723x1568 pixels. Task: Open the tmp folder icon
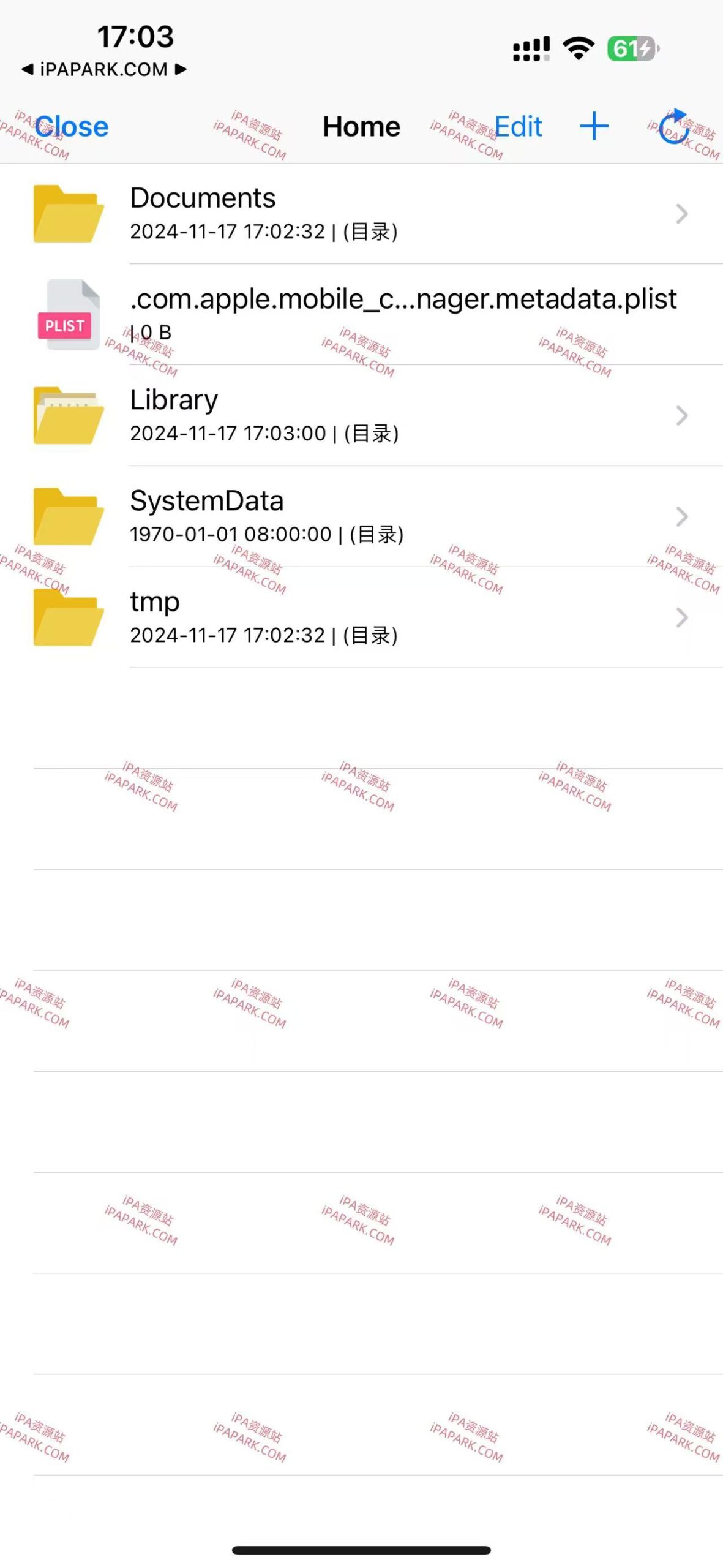67,617
